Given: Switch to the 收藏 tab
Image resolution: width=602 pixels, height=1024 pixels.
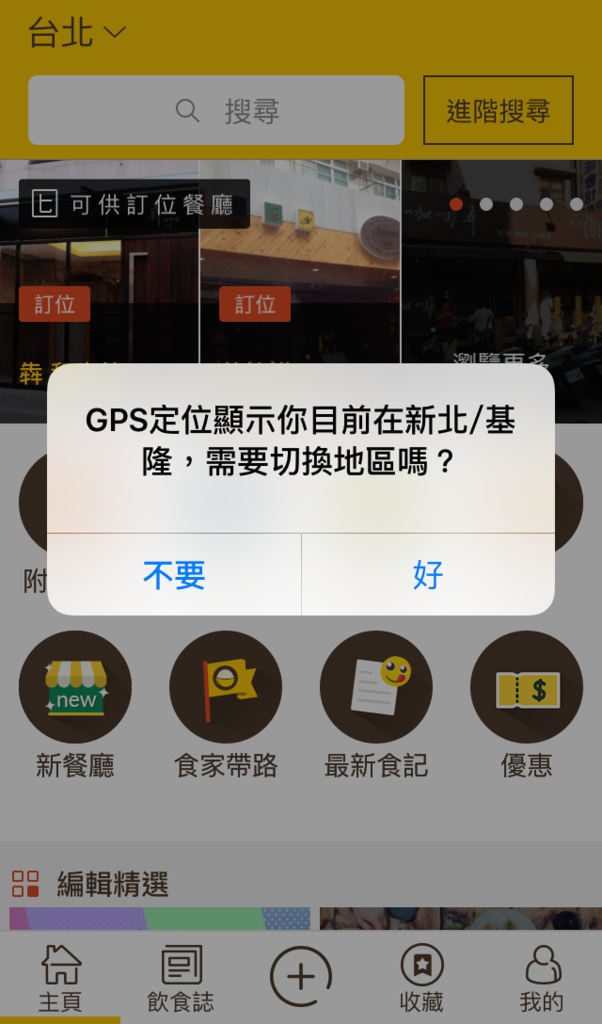Looking at the screenshot, I should tap(422, 978).
